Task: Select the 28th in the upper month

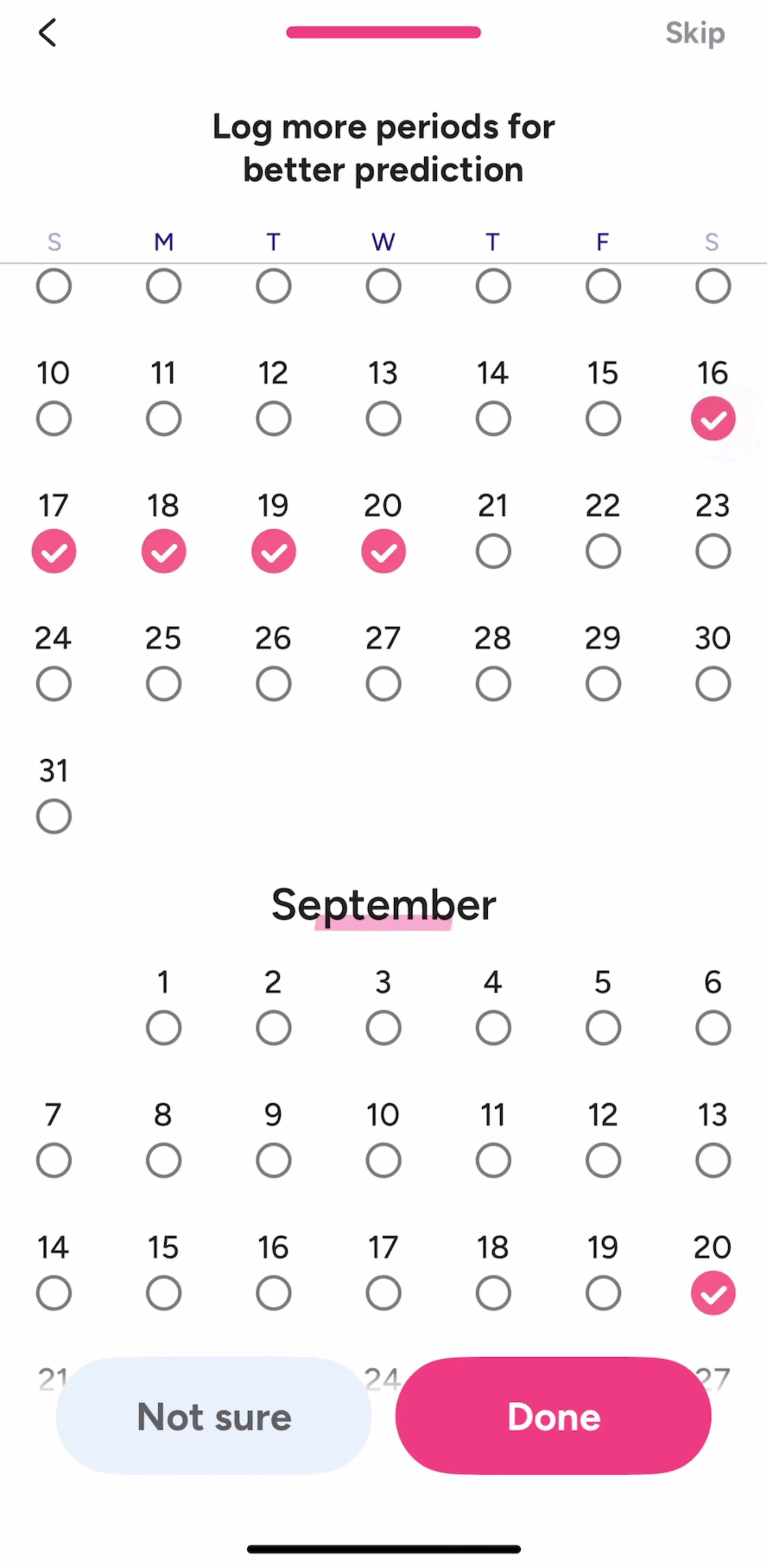Action: [x=493, y=684]
